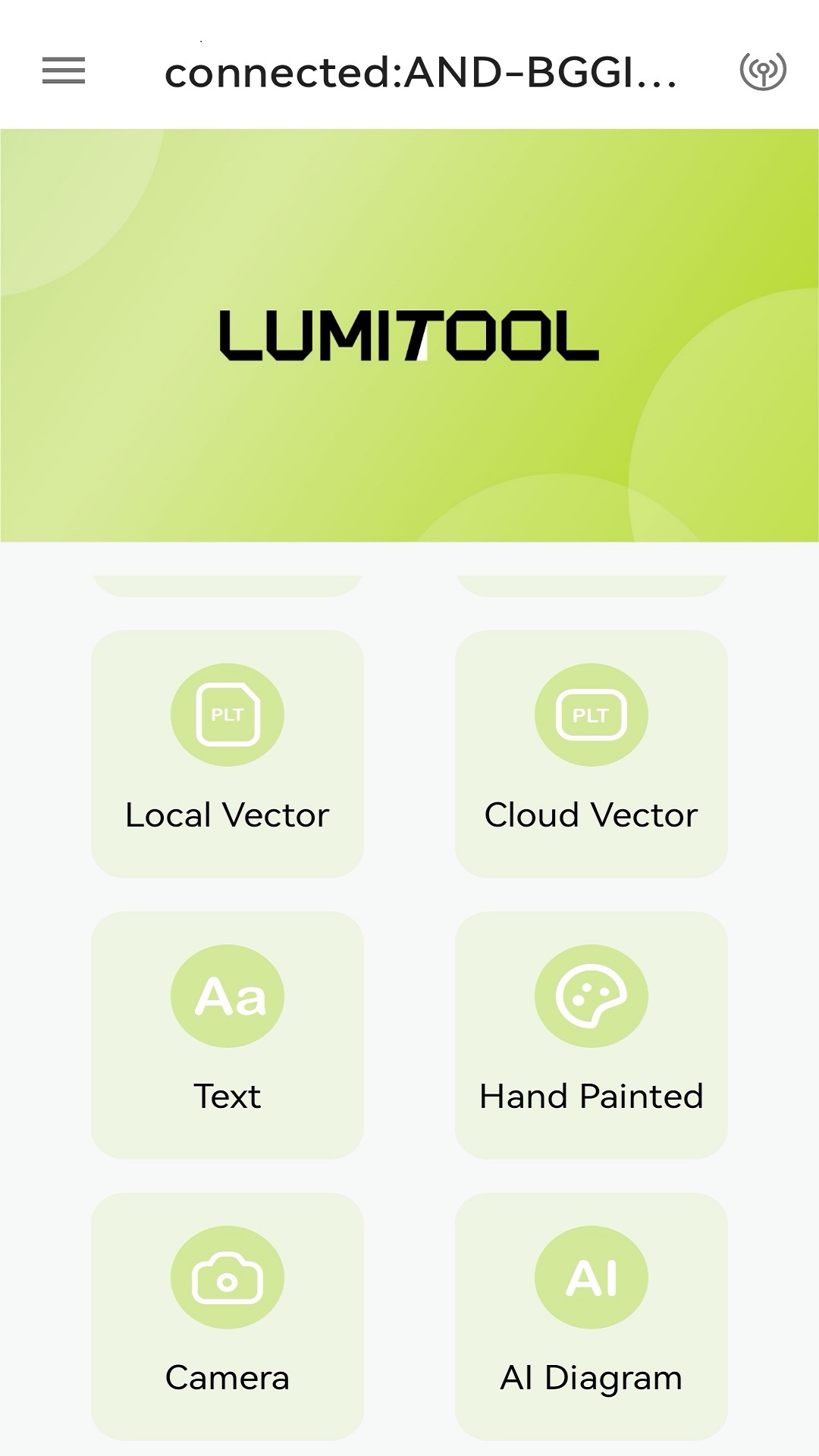Open the Hand Painted card
Screen dimensions: 819x1456
tap(591, 1035)
